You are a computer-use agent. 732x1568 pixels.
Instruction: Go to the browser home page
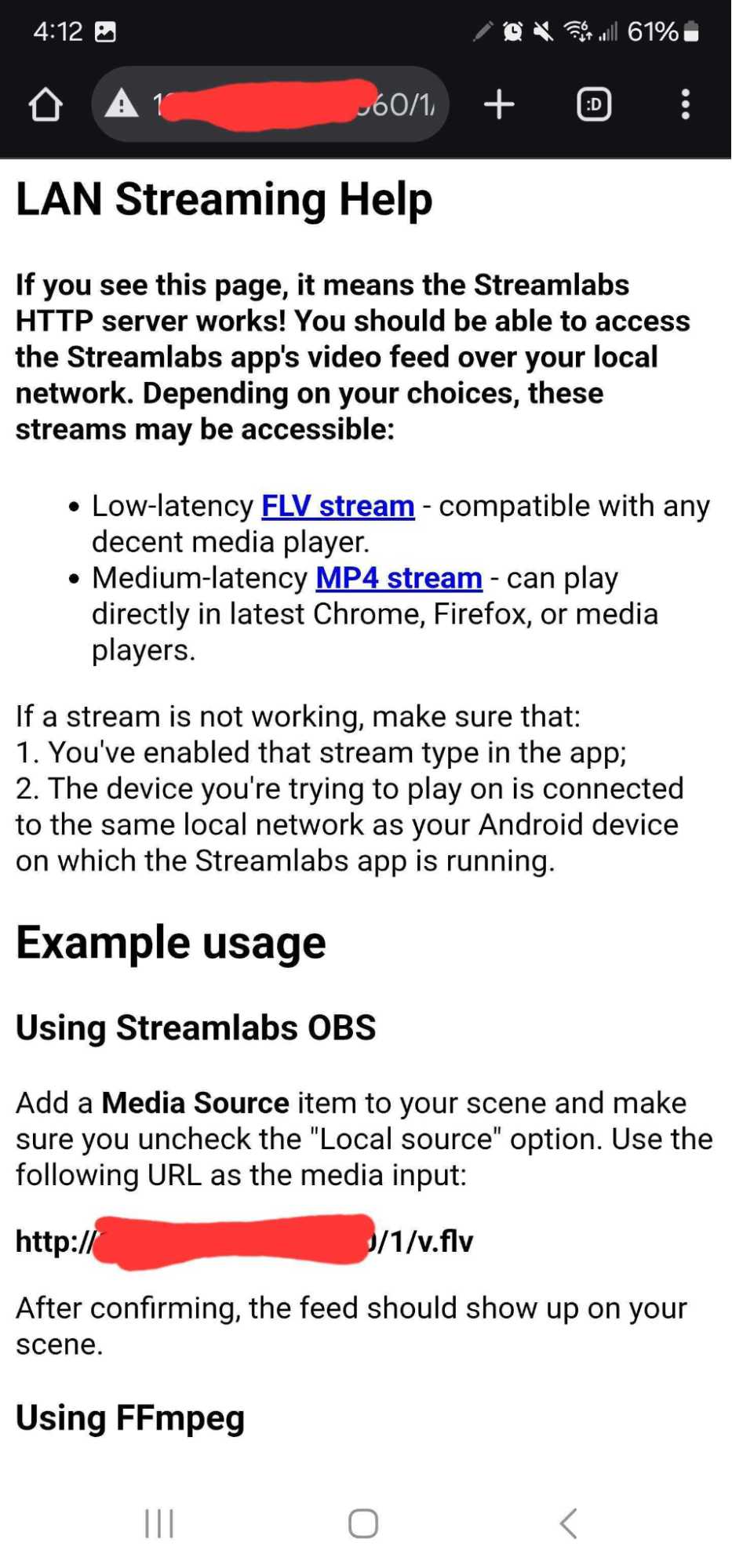(x=46, y=104)
